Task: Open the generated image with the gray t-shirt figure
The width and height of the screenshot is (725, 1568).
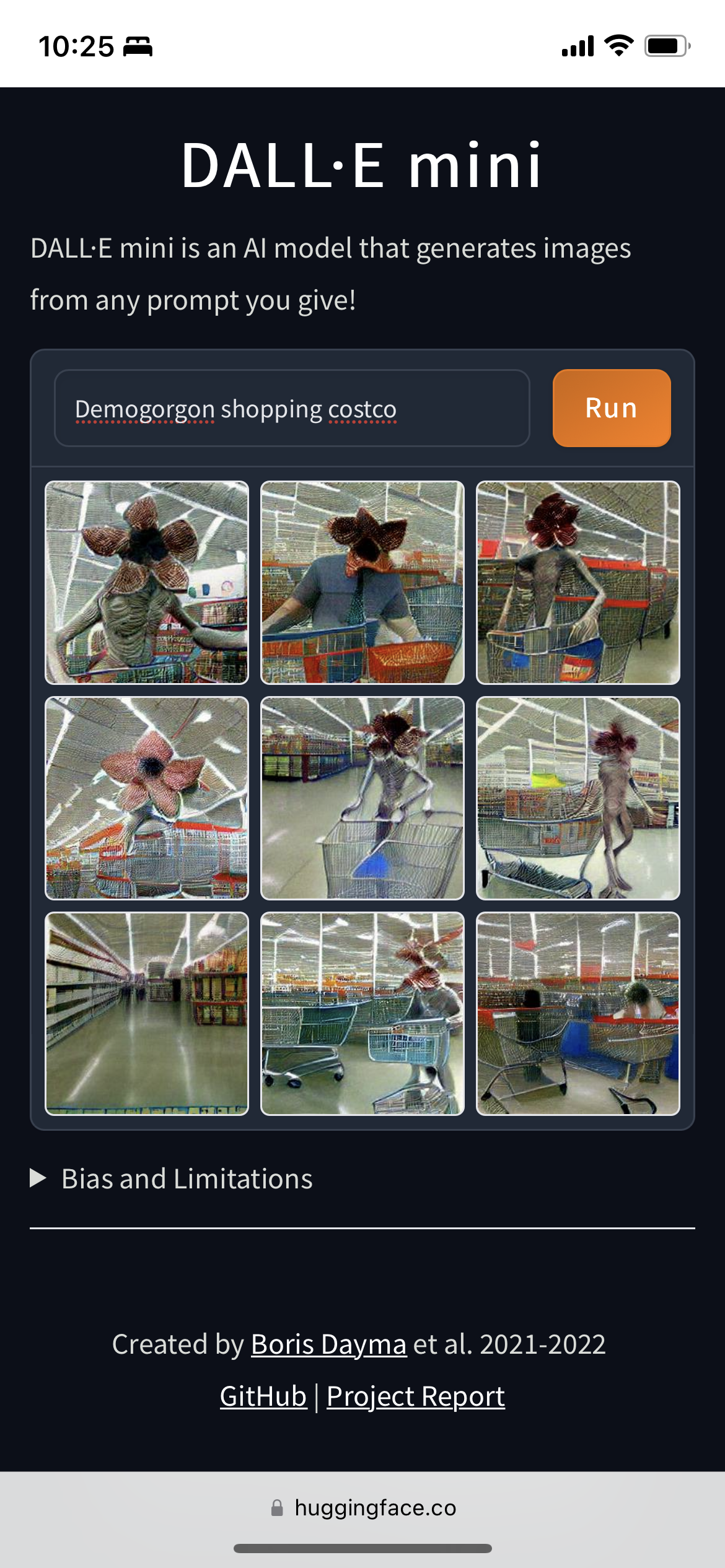Action: pos(362,583)
